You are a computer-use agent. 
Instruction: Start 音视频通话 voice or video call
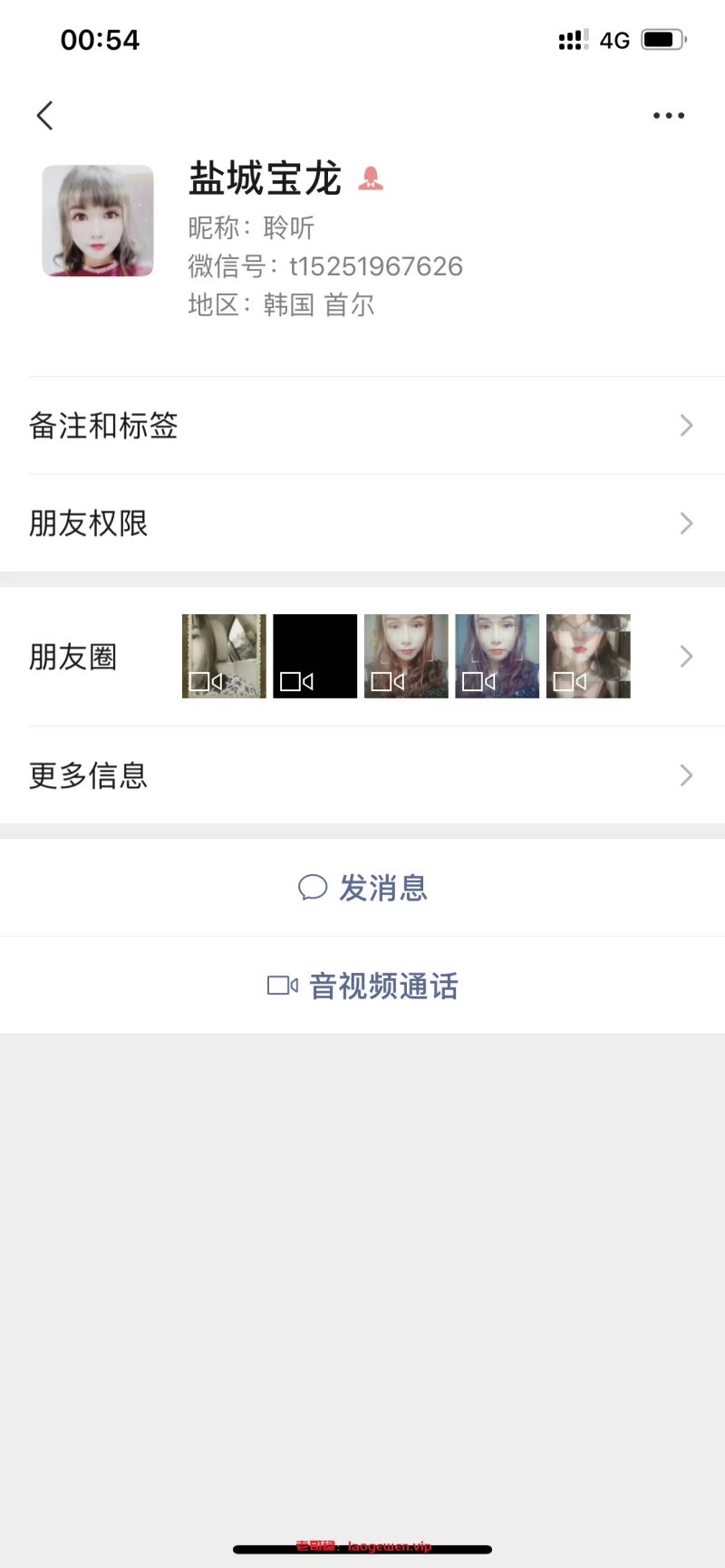[x=362, y=986]
